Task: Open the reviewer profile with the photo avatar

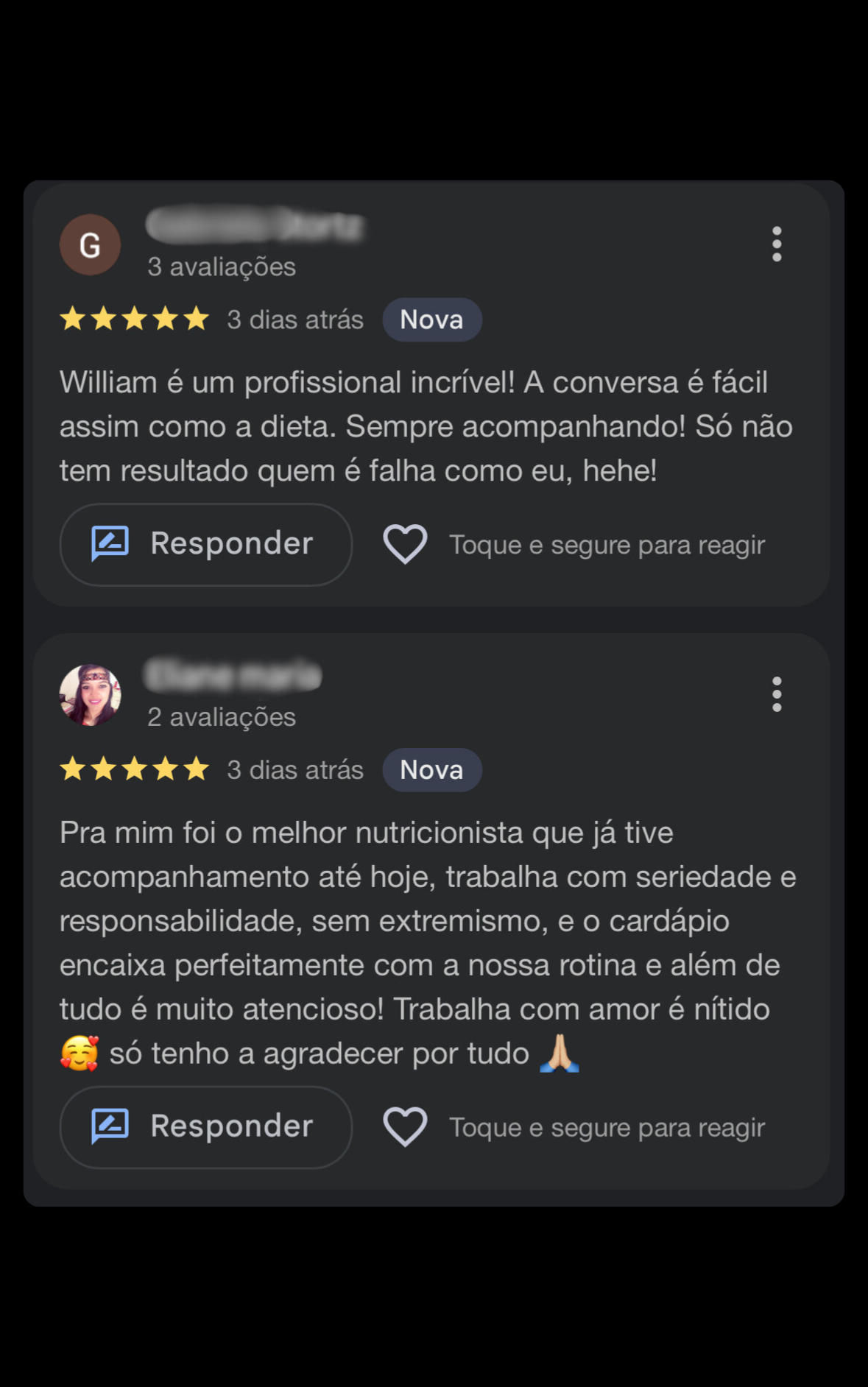Action: point(90,696)
